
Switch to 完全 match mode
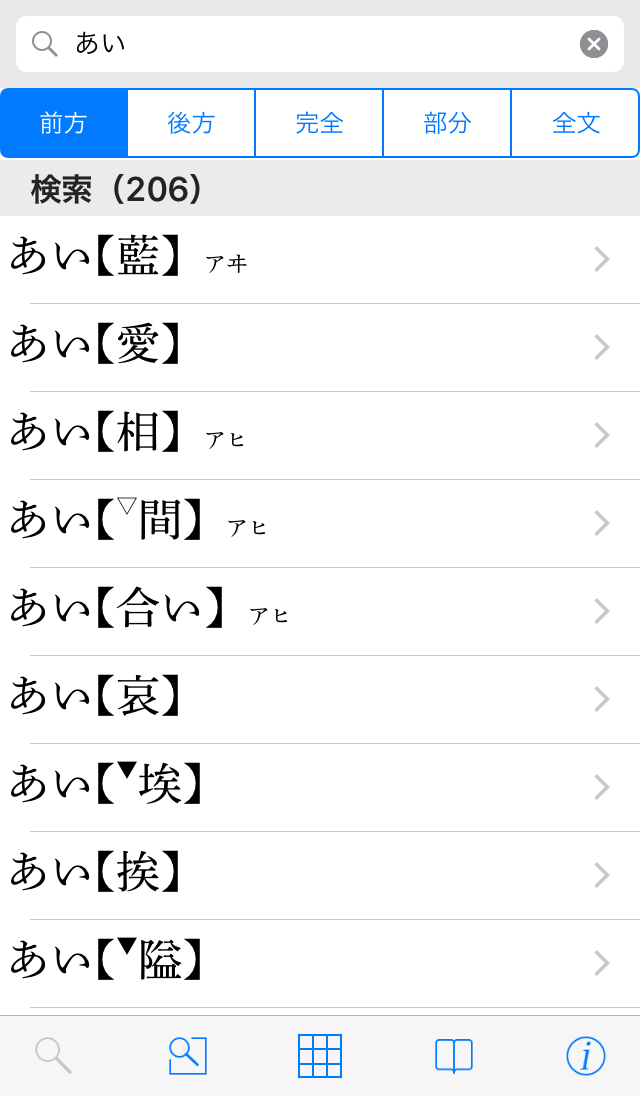tap(319, 123)
